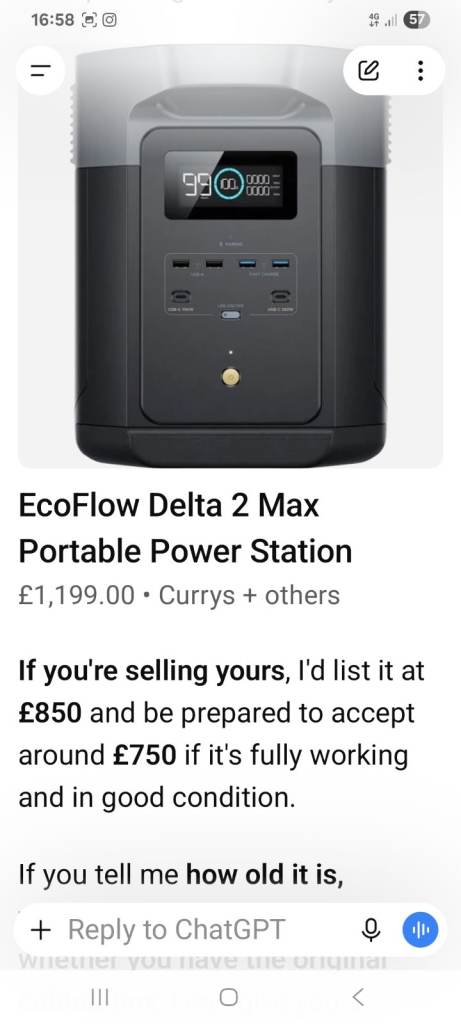The height and width of the screenshot is (1024, 461).
Task: Tap the plus icon to attach a file
Action: point(40,929)
